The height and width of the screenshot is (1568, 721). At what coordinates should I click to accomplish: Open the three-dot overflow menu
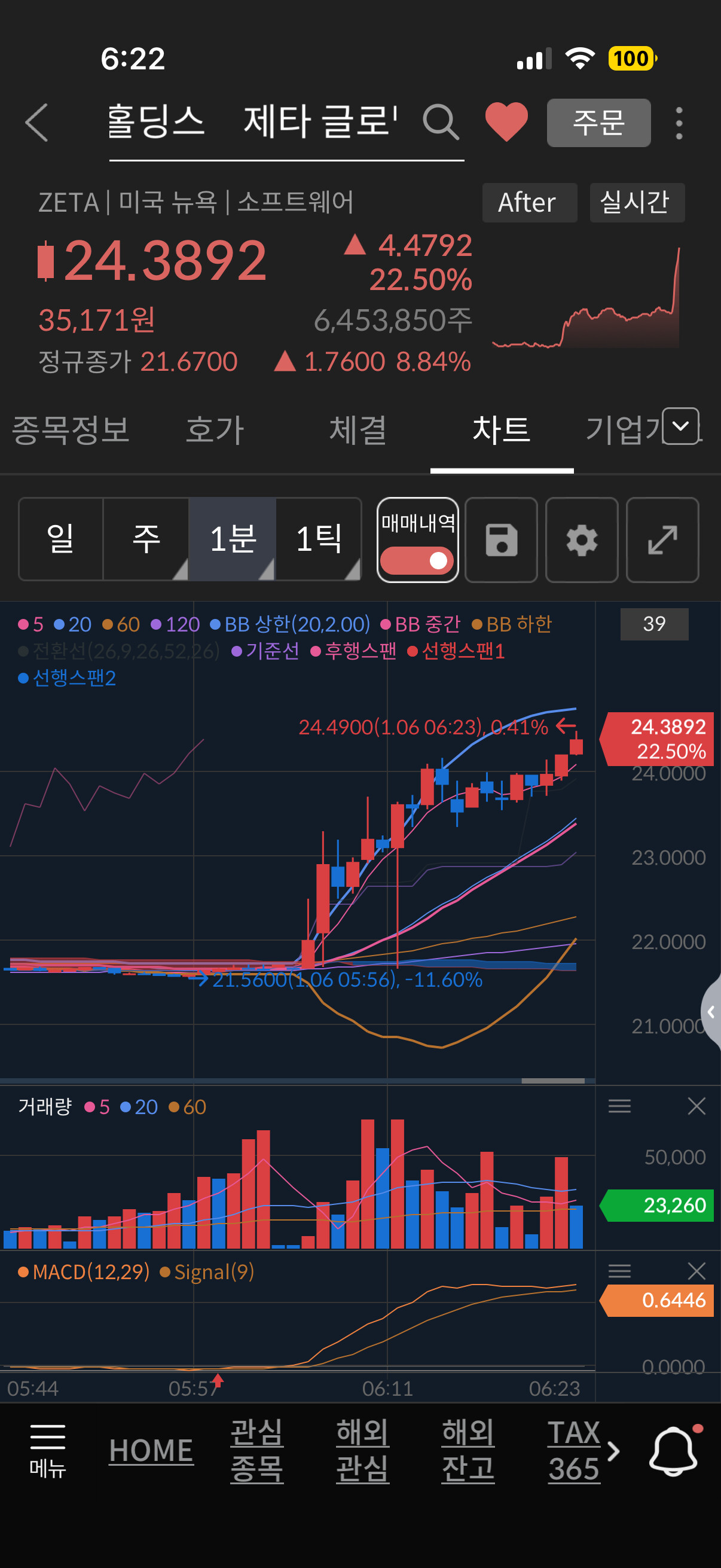(x=679, y=123)
